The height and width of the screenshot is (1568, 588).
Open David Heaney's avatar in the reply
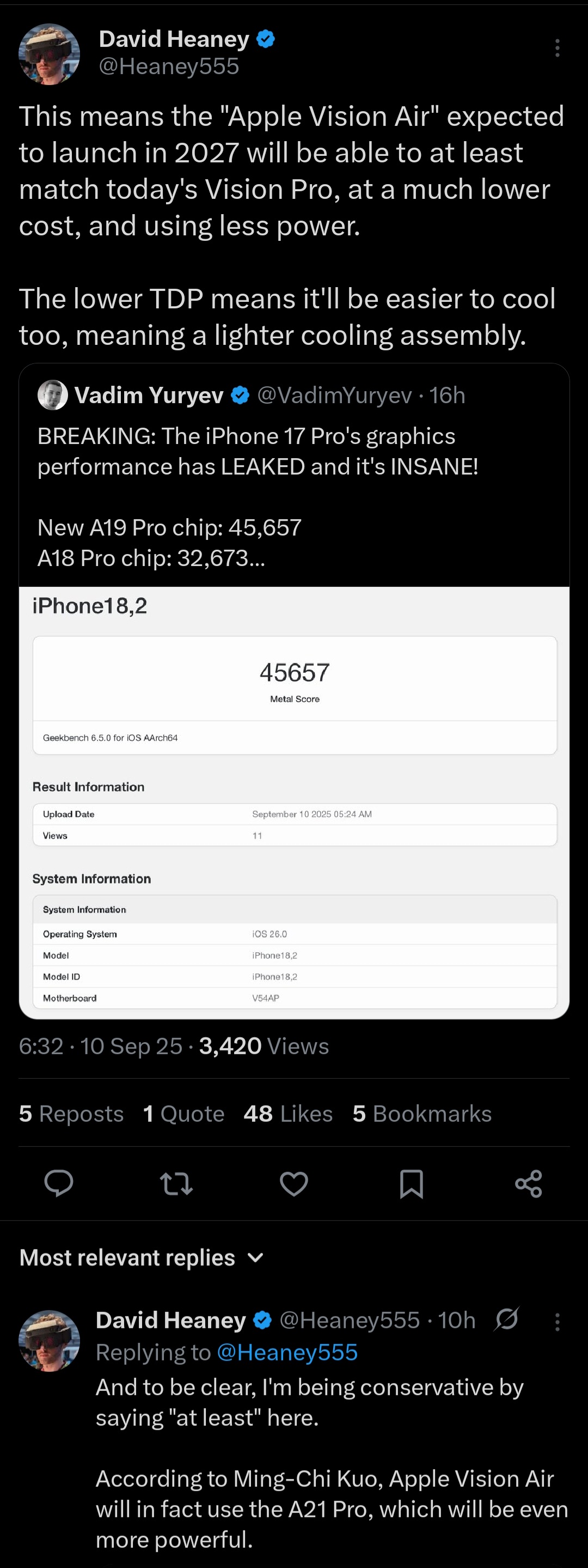49,1340
